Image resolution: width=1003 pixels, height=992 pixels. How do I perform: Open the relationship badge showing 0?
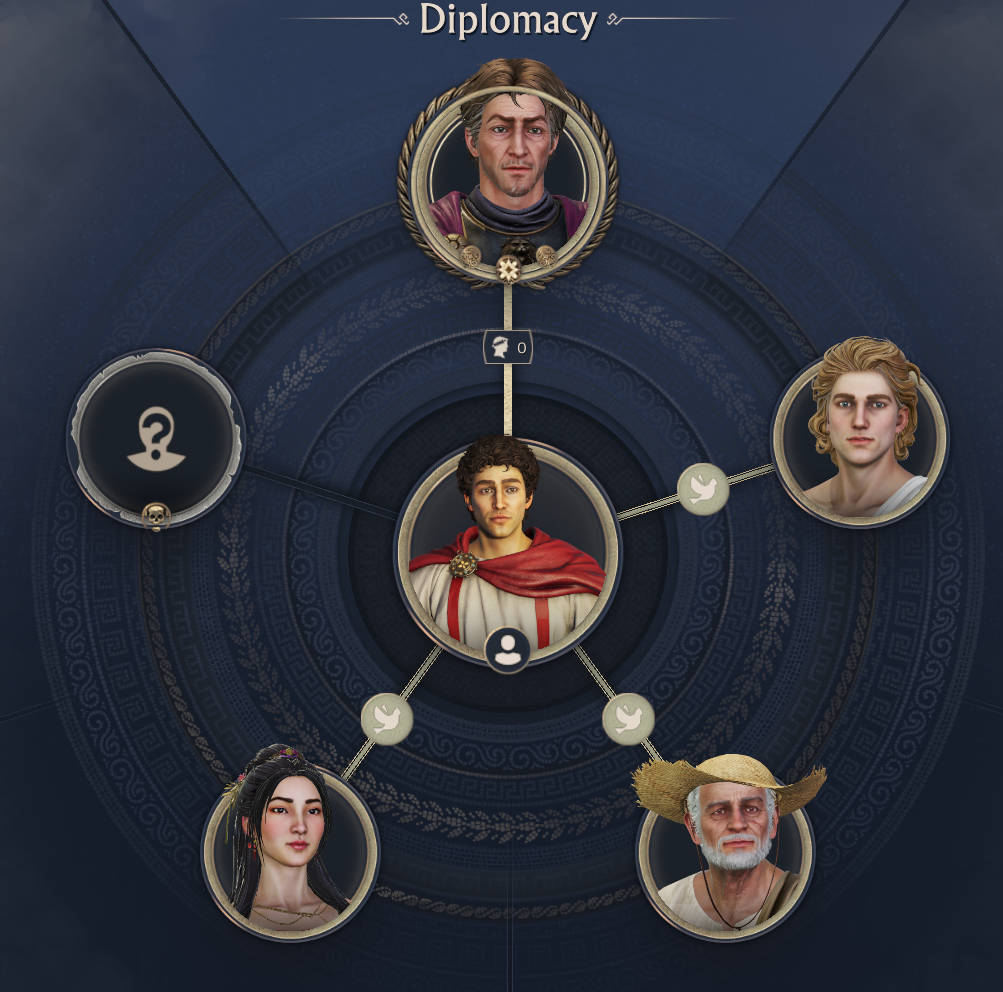click(508, 349)
